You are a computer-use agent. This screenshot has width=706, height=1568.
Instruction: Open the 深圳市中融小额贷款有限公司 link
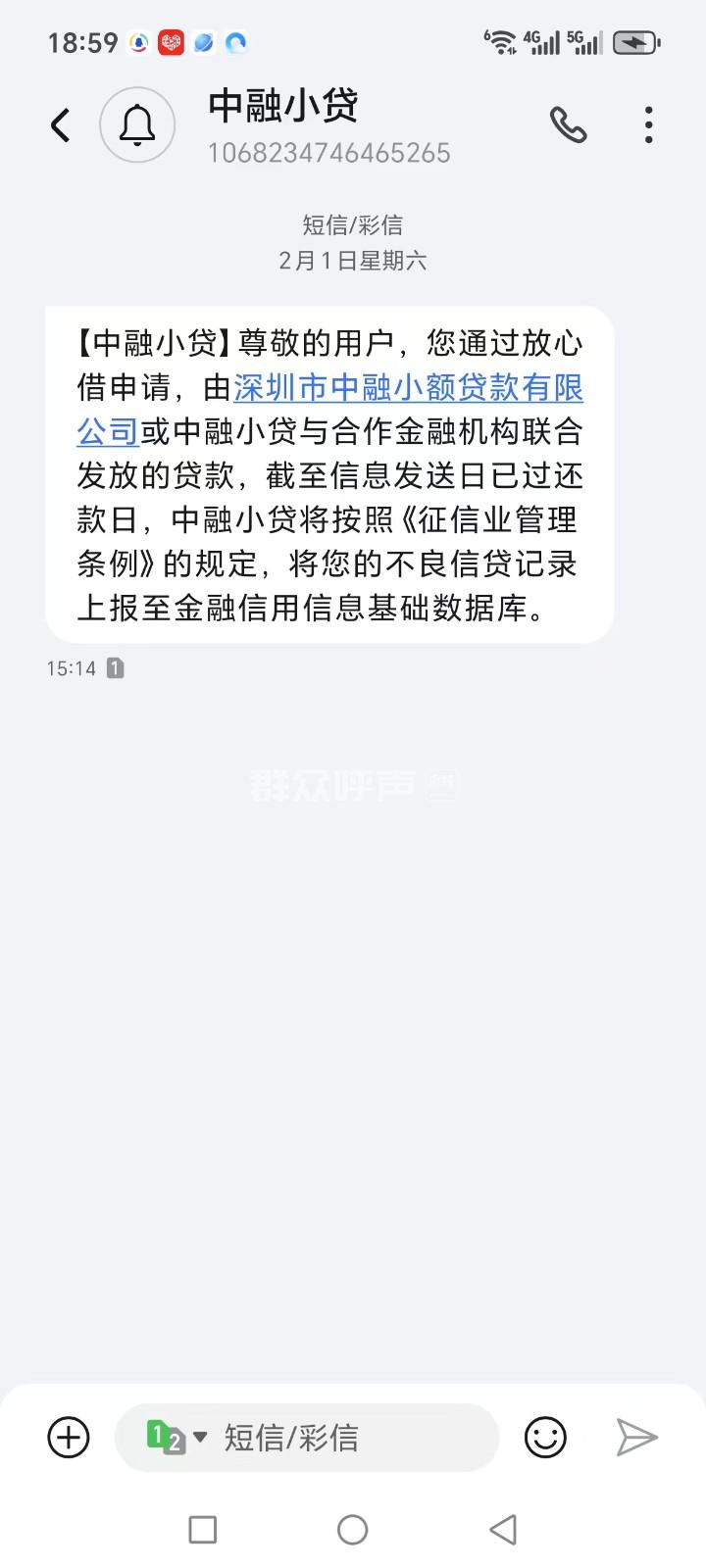(x=408, y=388)
